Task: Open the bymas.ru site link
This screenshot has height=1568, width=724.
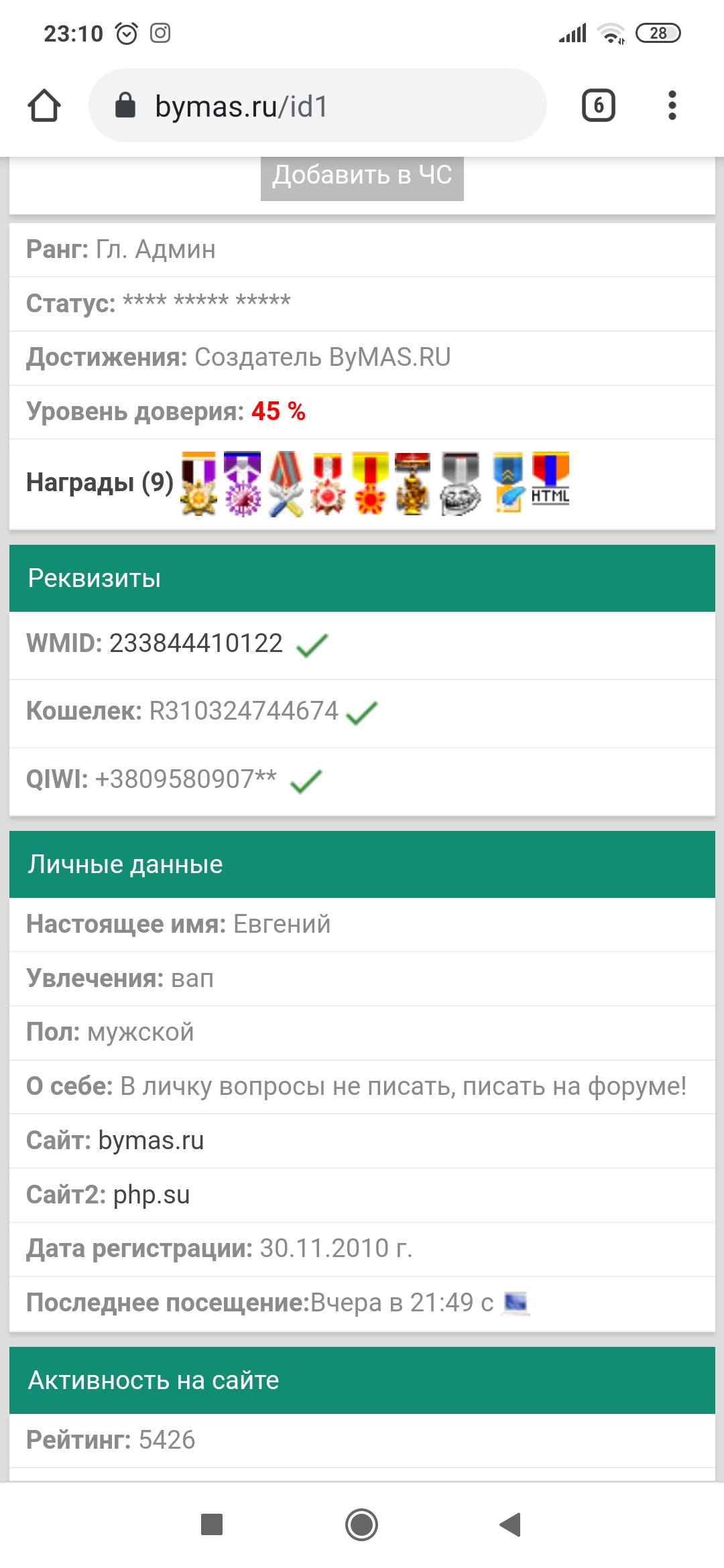Action: (151, 1140)
